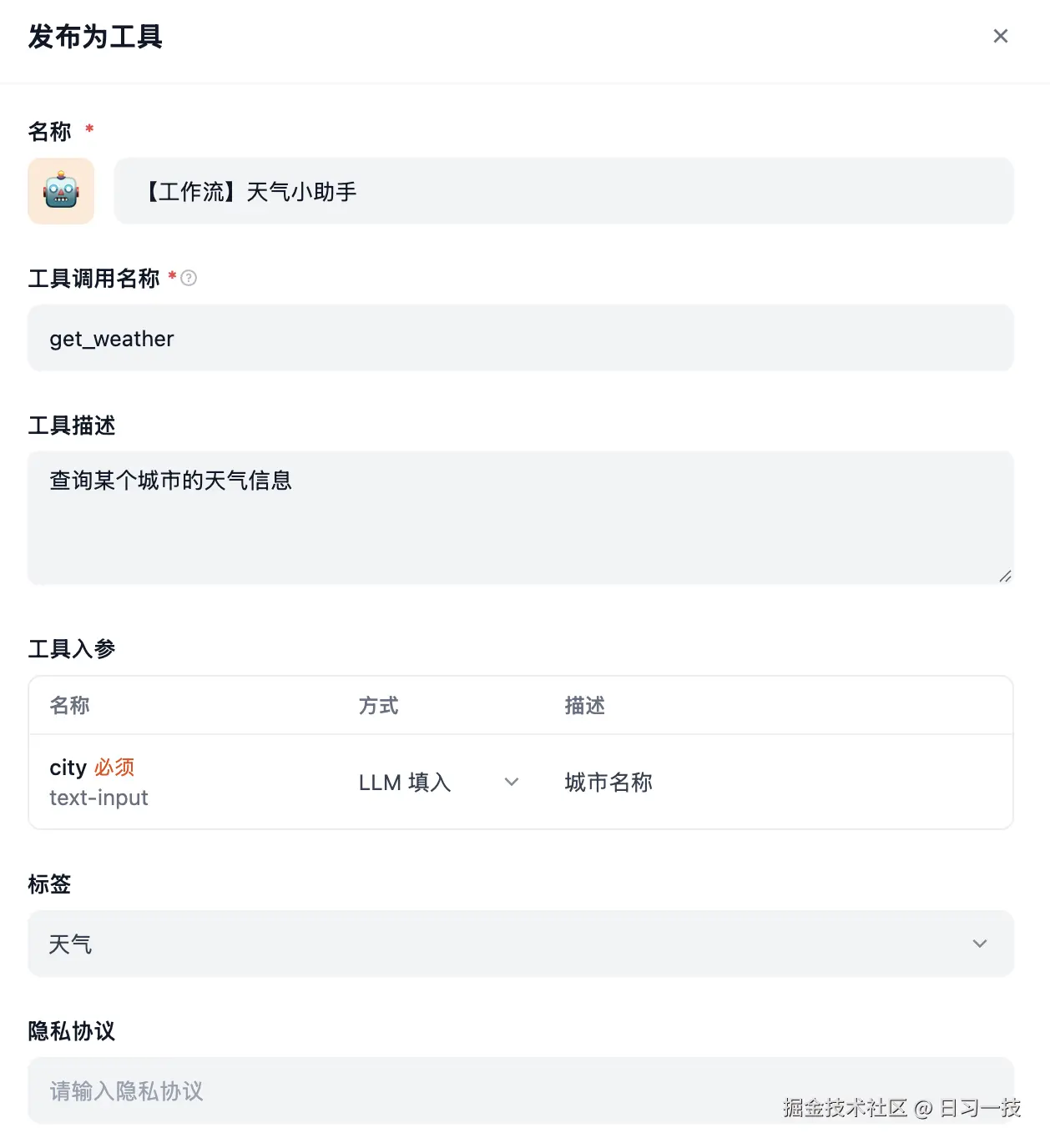Image resolution: width=1050 pixels, height=1148 pixels.
Task: Open the LLM 填入 method dropdown
Action: tap(439, 782)
